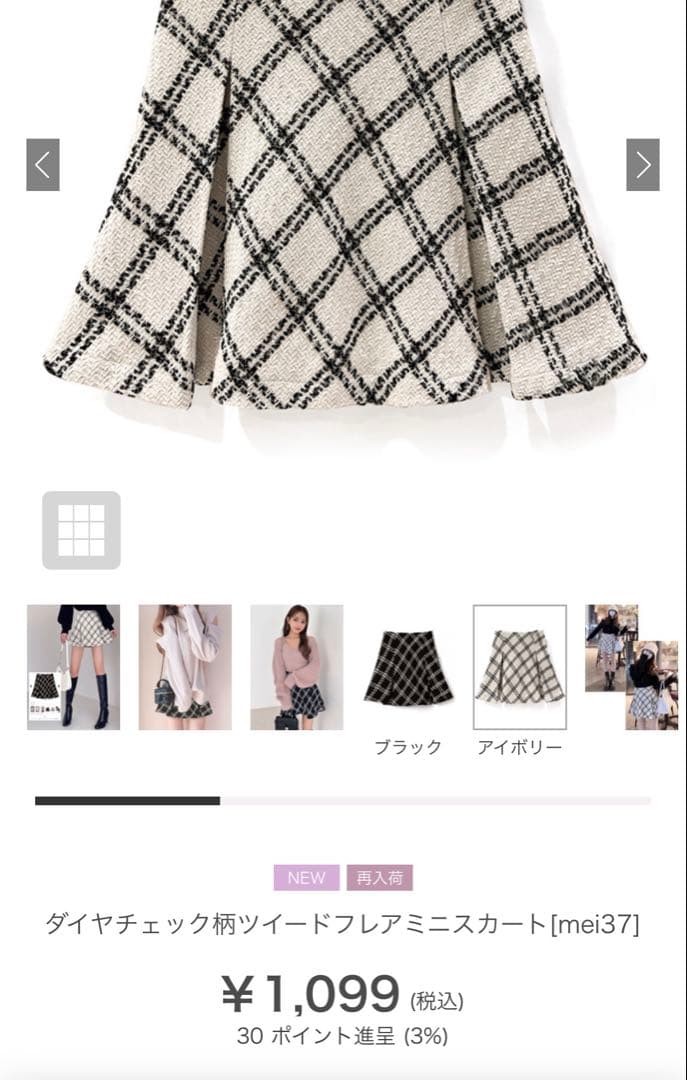Show the next product image

coord(643,165)
